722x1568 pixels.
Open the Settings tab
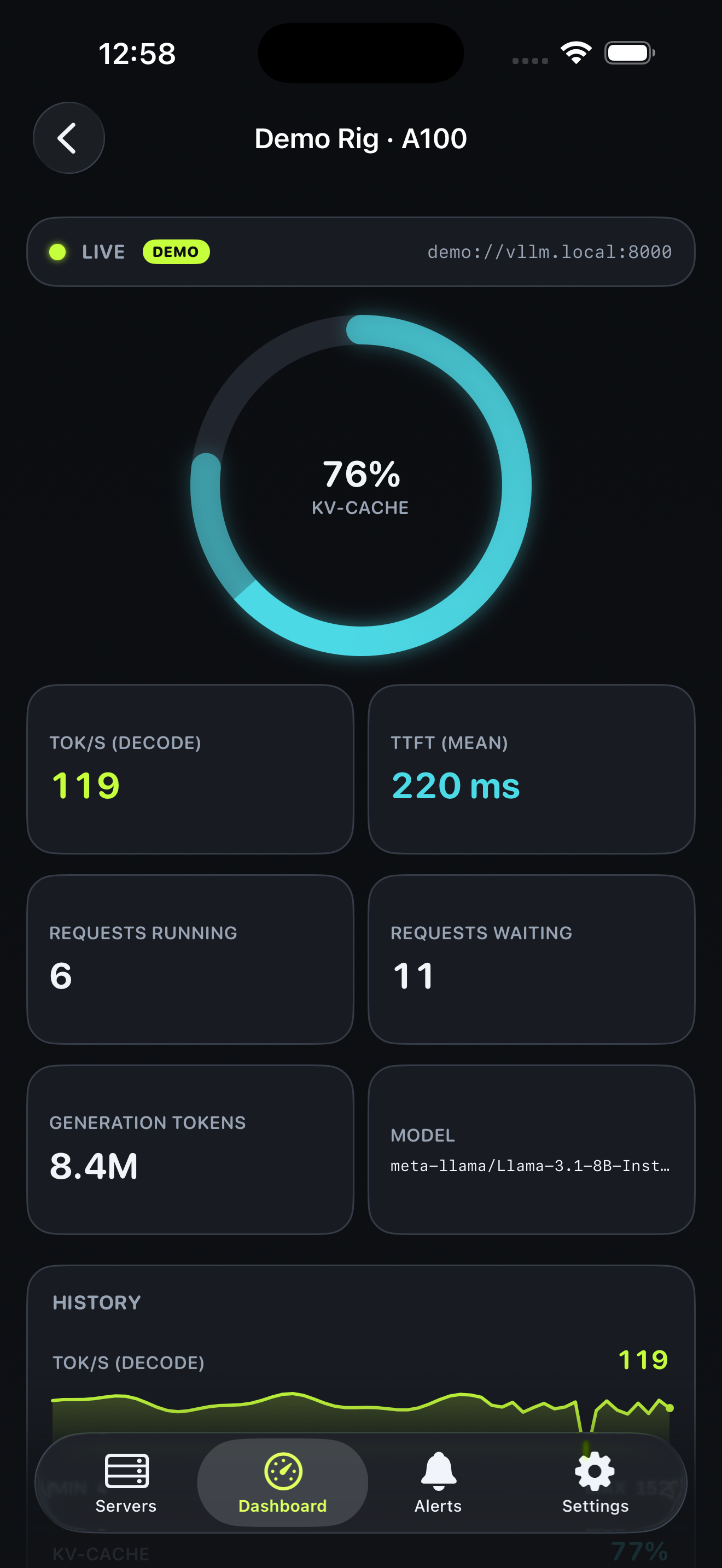point(595,1483)
